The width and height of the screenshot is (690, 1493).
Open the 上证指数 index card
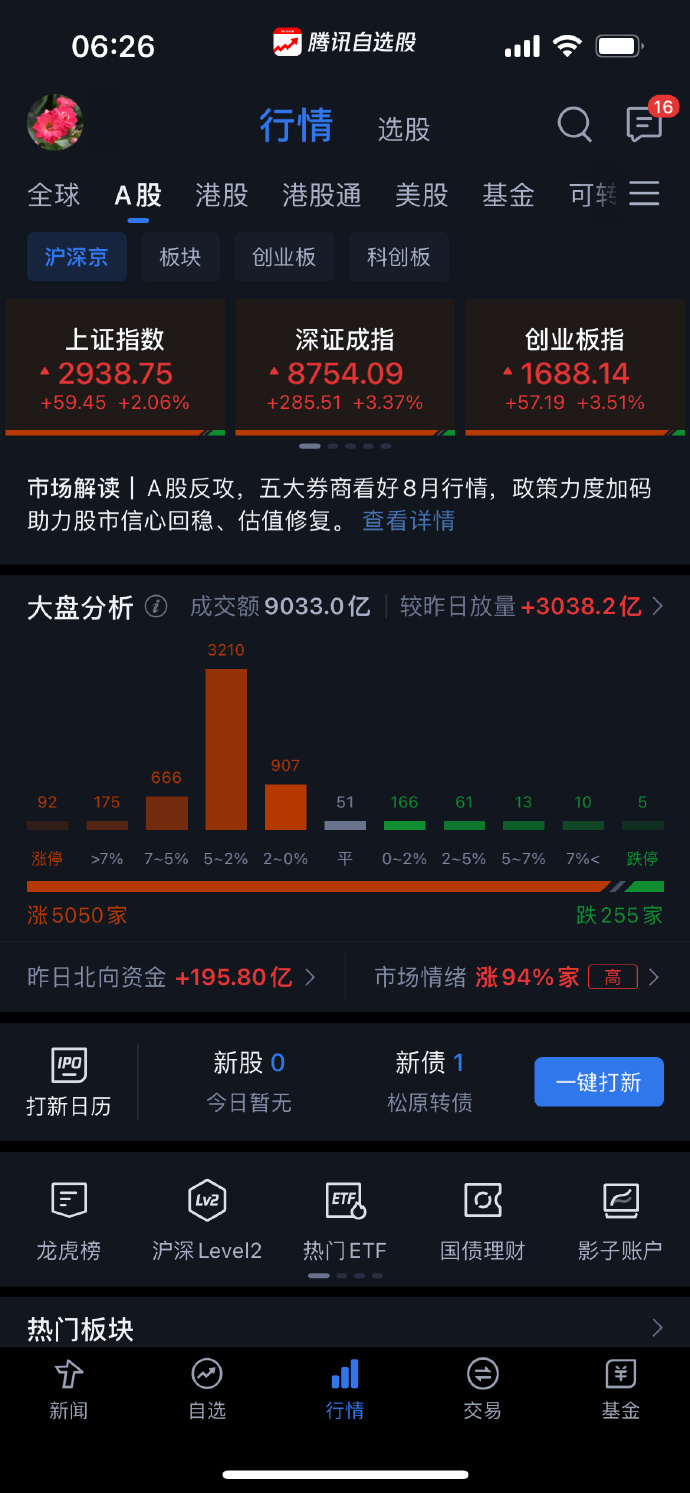point(115,369)
